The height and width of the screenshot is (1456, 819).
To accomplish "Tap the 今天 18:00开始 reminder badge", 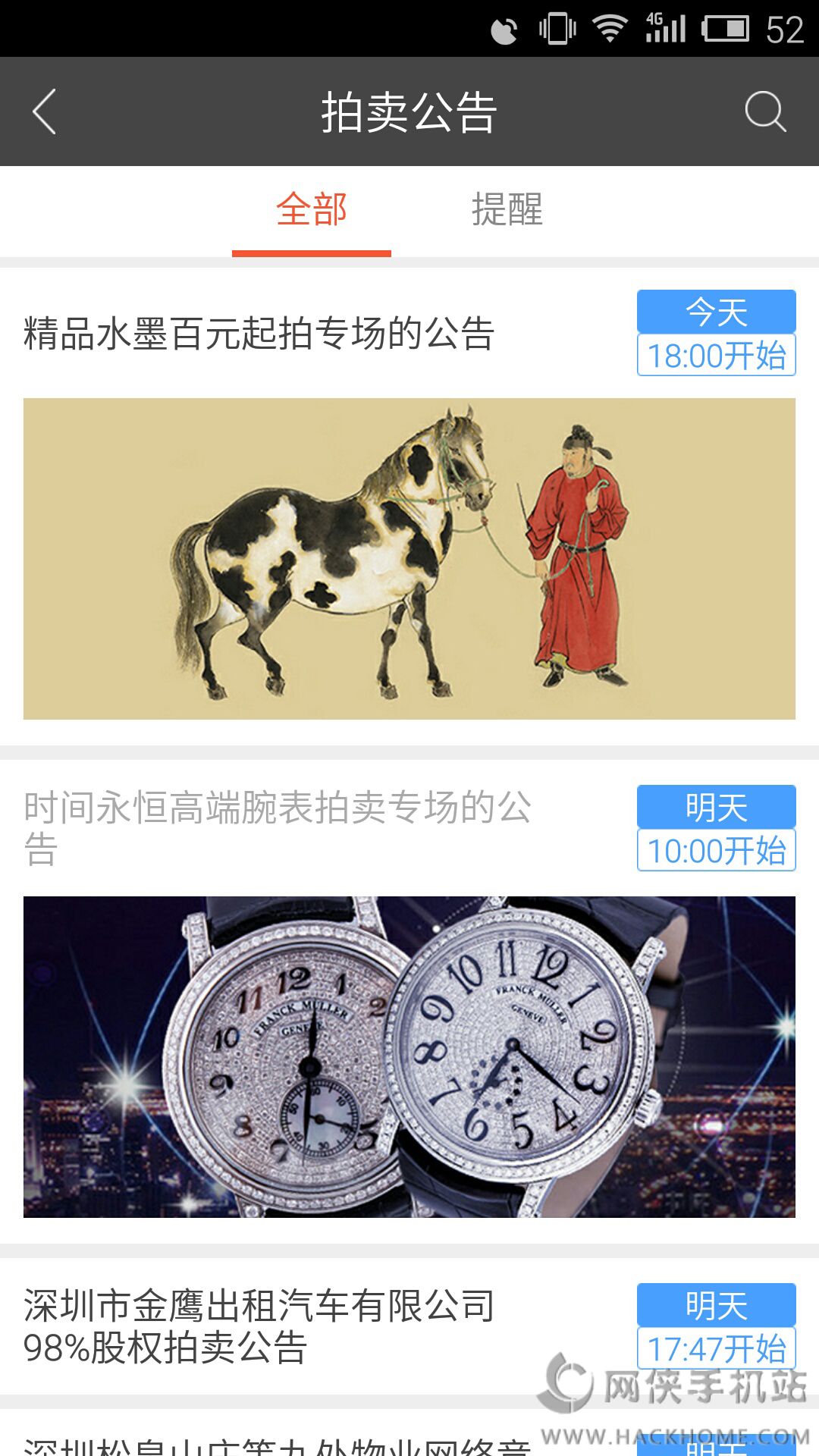I will (x=716, y=333).
